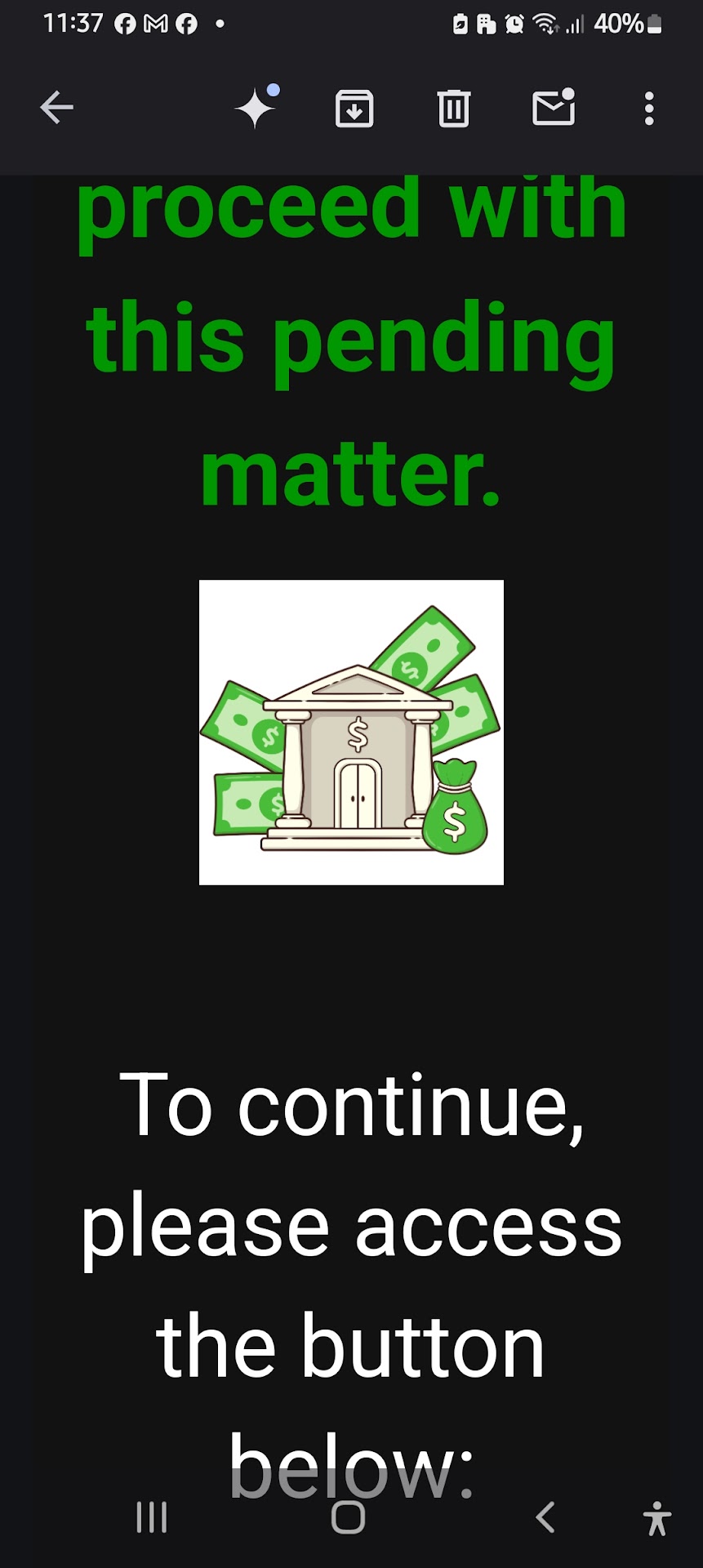The width and height of the screenshot is (703, 1568).
Task: Tap the system back chevron
Action: 545,1517
